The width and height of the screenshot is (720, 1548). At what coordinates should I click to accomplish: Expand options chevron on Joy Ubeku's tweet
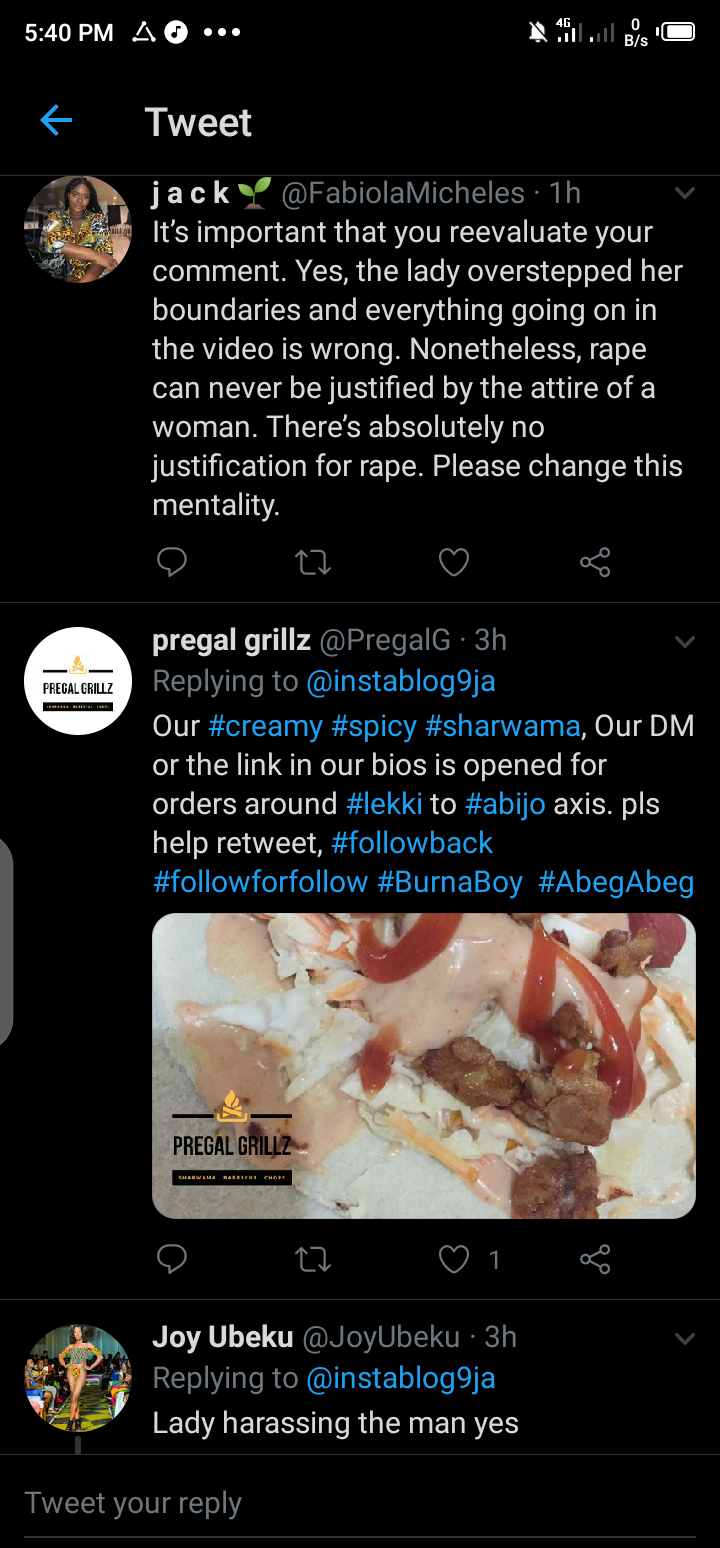point(685,1338)
